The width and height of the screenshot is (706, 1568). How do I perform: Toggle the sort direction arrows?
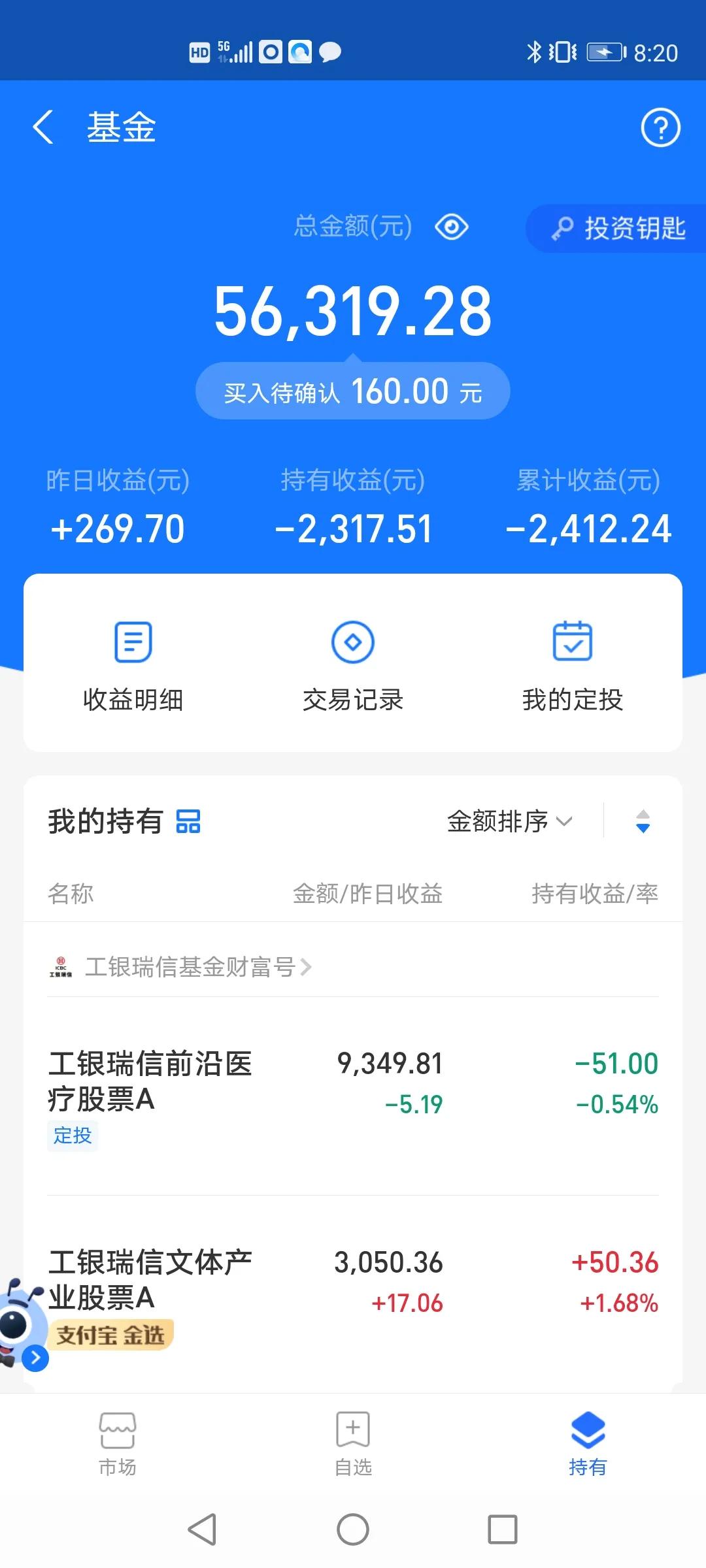(643, 823)
